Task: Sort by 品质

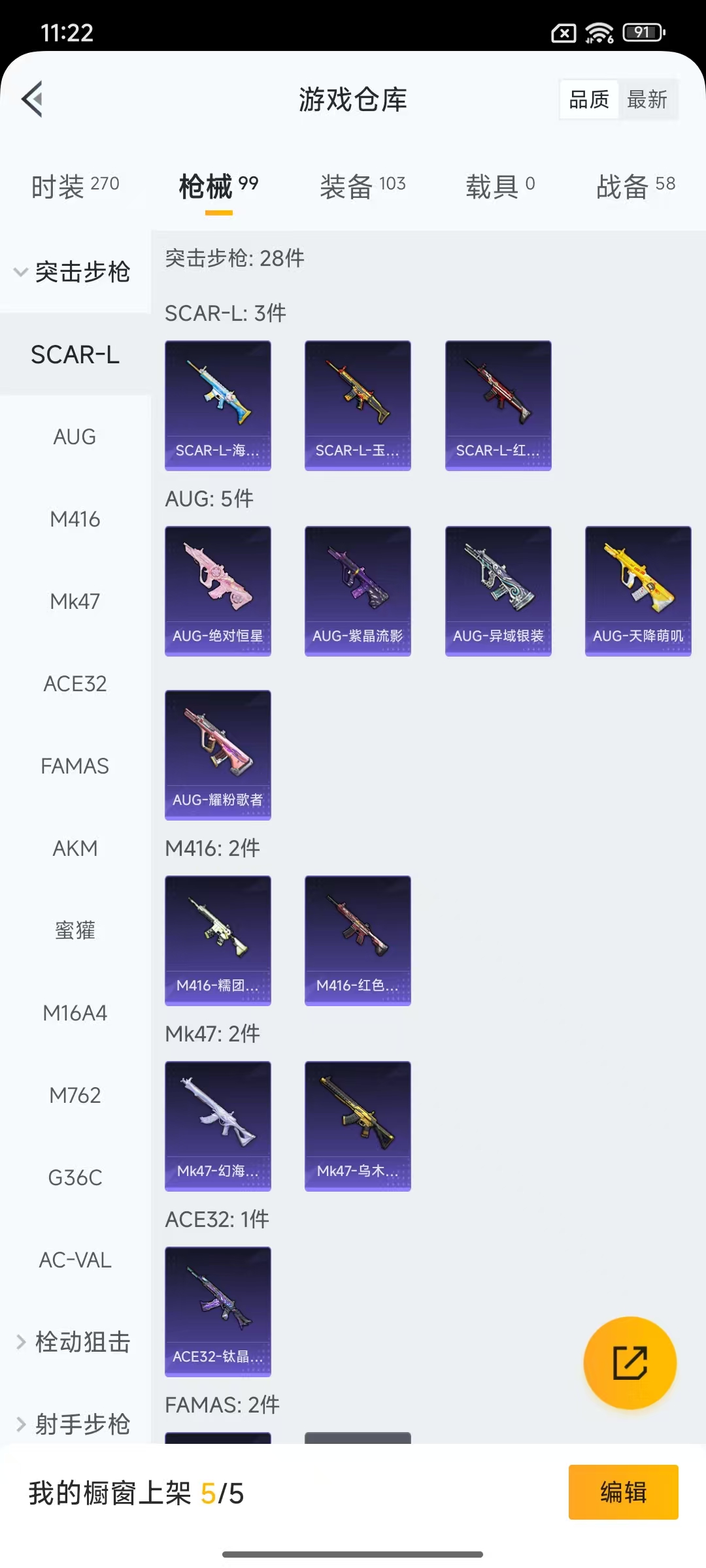Action: [589, 100]
